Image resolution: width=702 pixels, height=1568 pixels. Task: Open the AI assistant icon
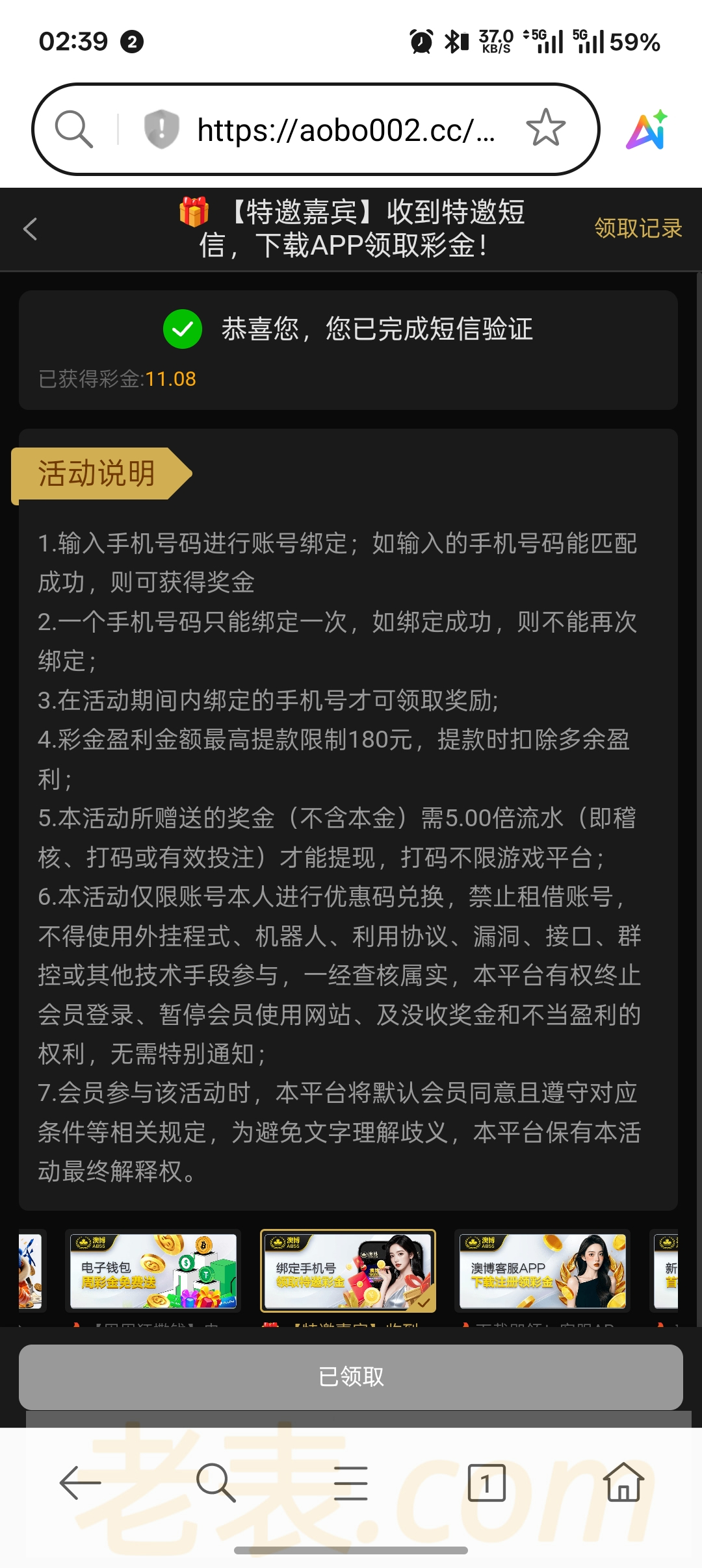pos(647,130)
